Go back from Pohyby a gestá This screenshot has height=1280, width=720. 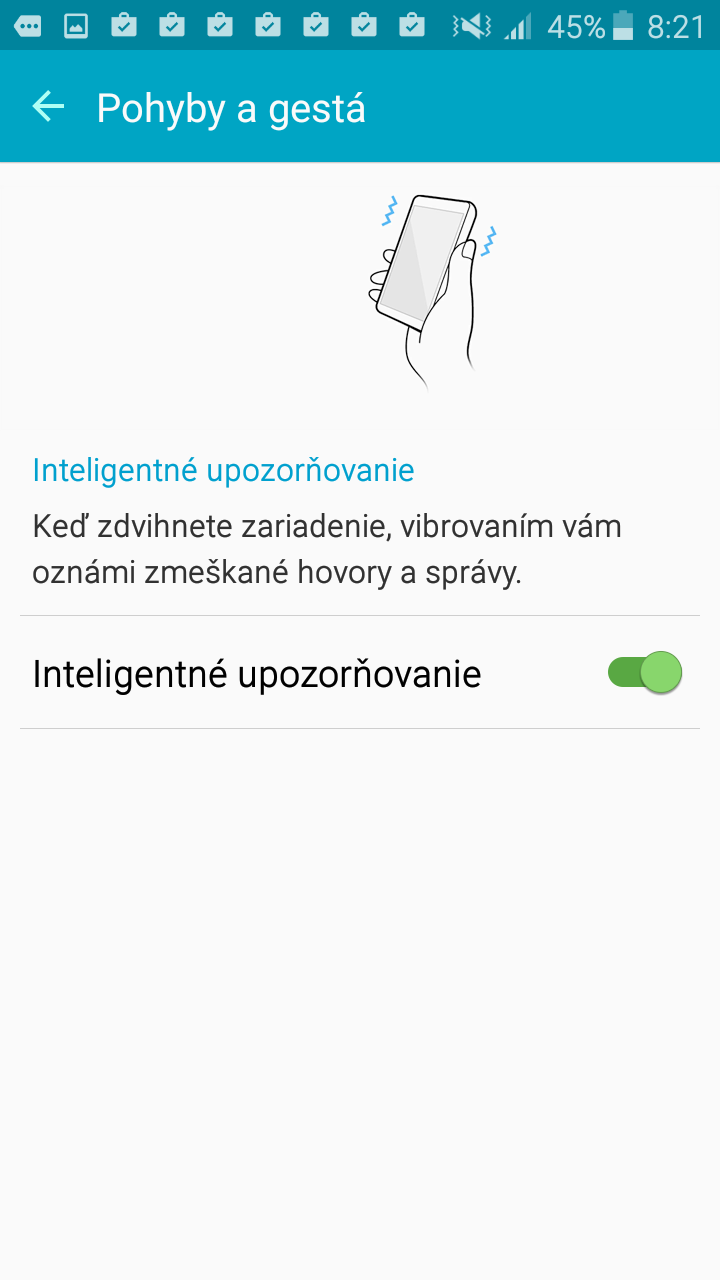coord(48,106)
